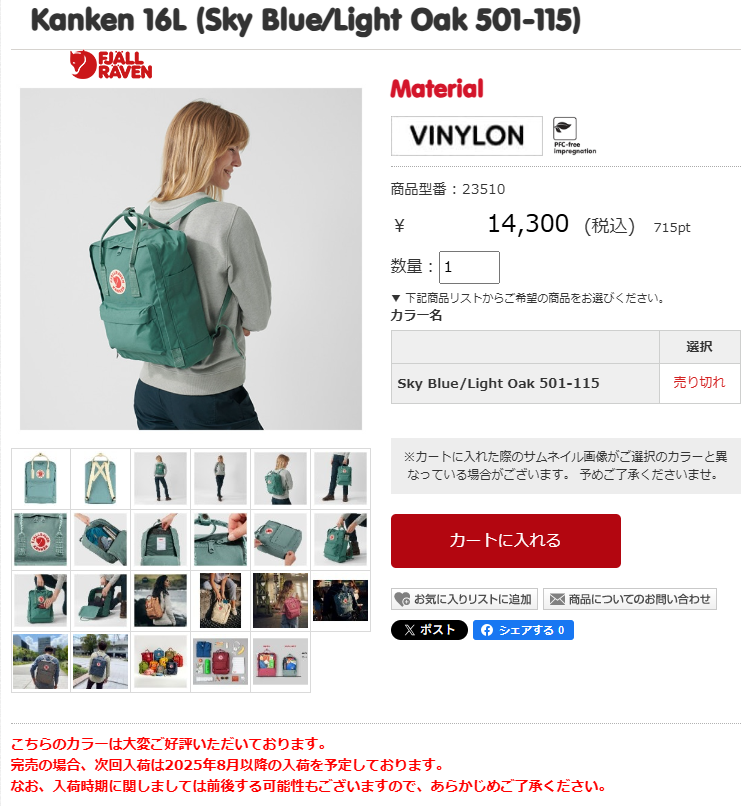Open the thumbnail showing the flat-lay packing contents

[x=220, y=661]
